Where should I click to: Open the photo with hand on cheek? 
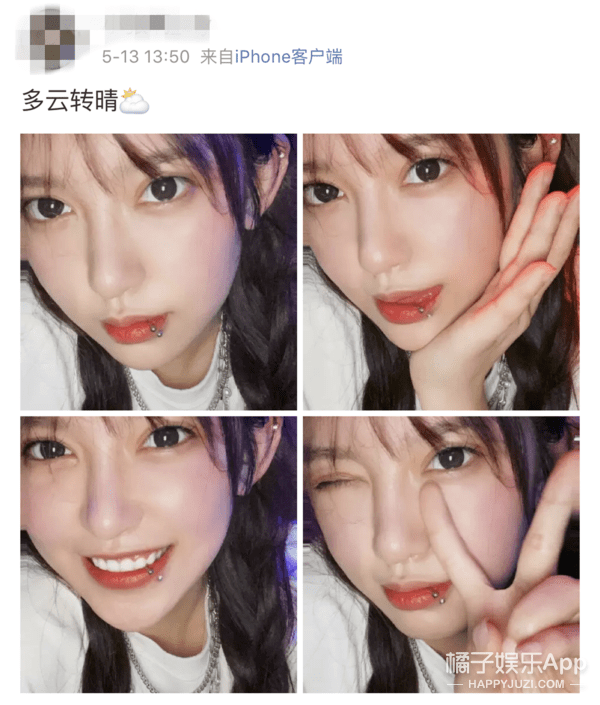441,271
